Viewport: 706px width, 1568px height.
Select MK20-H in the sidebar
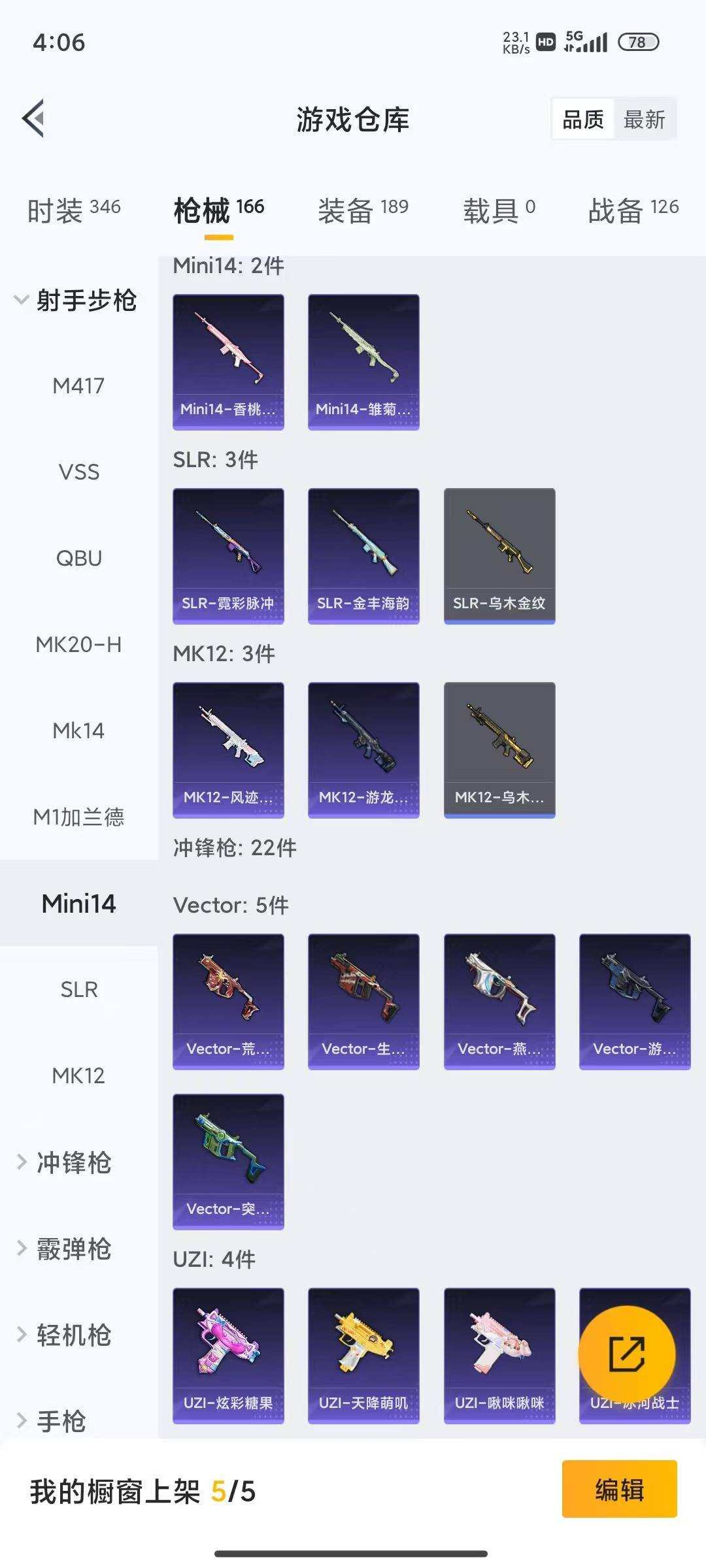coord(78,645)
